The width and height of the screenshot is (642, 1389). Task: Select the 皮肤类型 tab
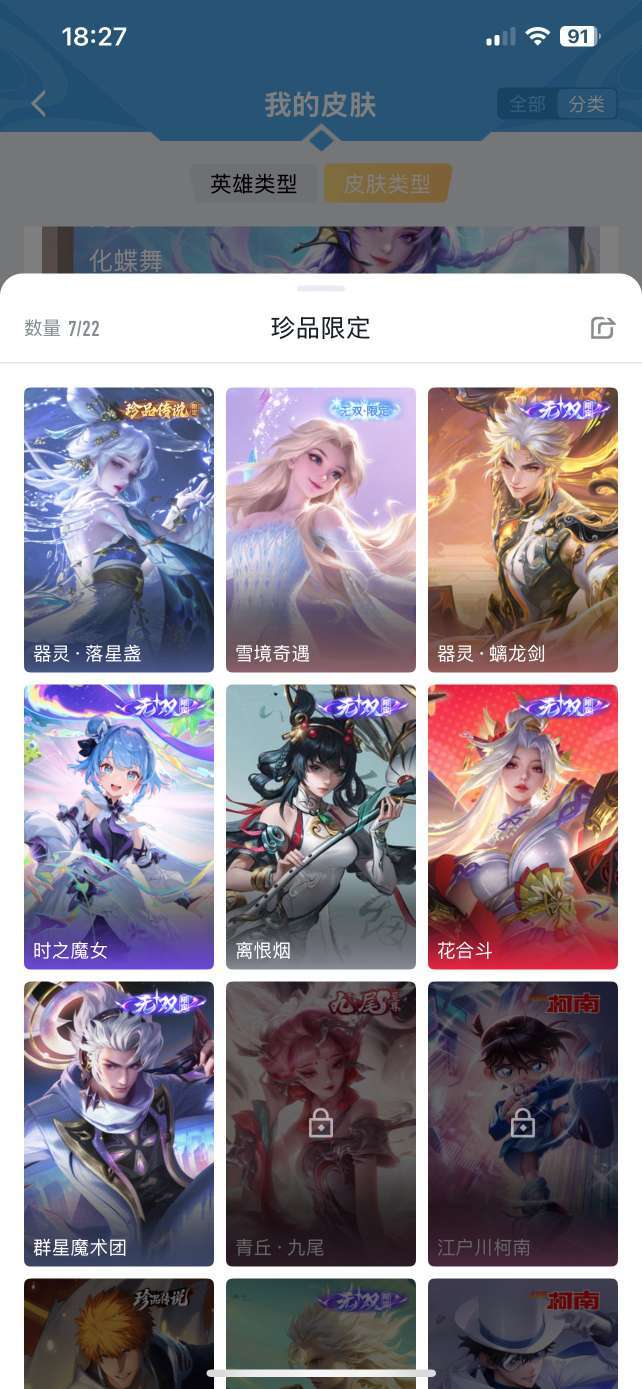pos(387,184)
